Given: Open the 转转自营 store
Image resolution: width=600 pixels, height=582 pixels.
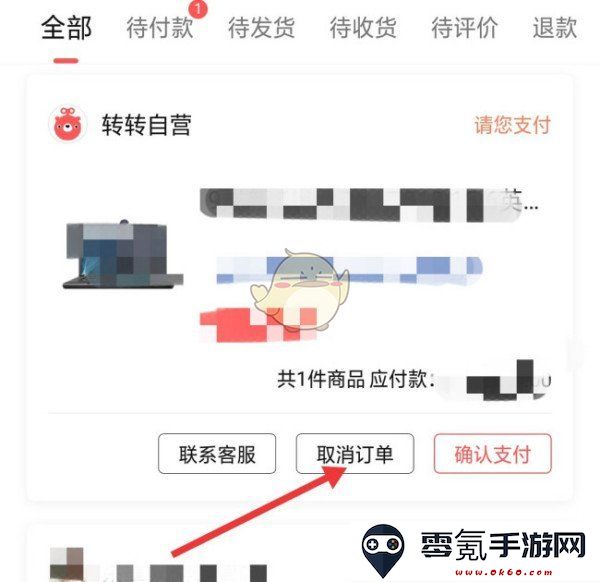Looking at the screenshot, I should (x=145, y=125).
